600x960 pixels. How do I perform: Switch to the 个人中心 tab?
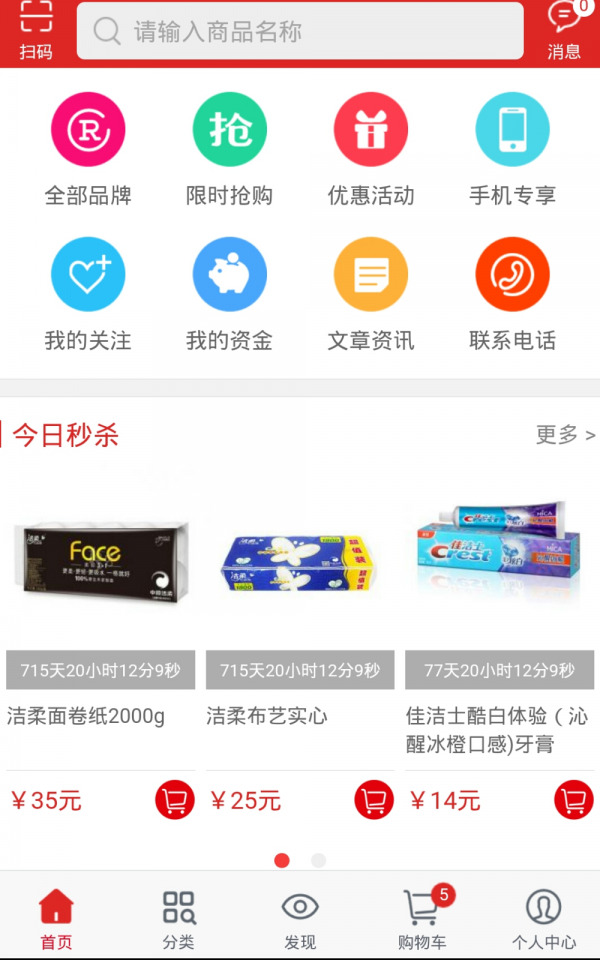[544, 918]
